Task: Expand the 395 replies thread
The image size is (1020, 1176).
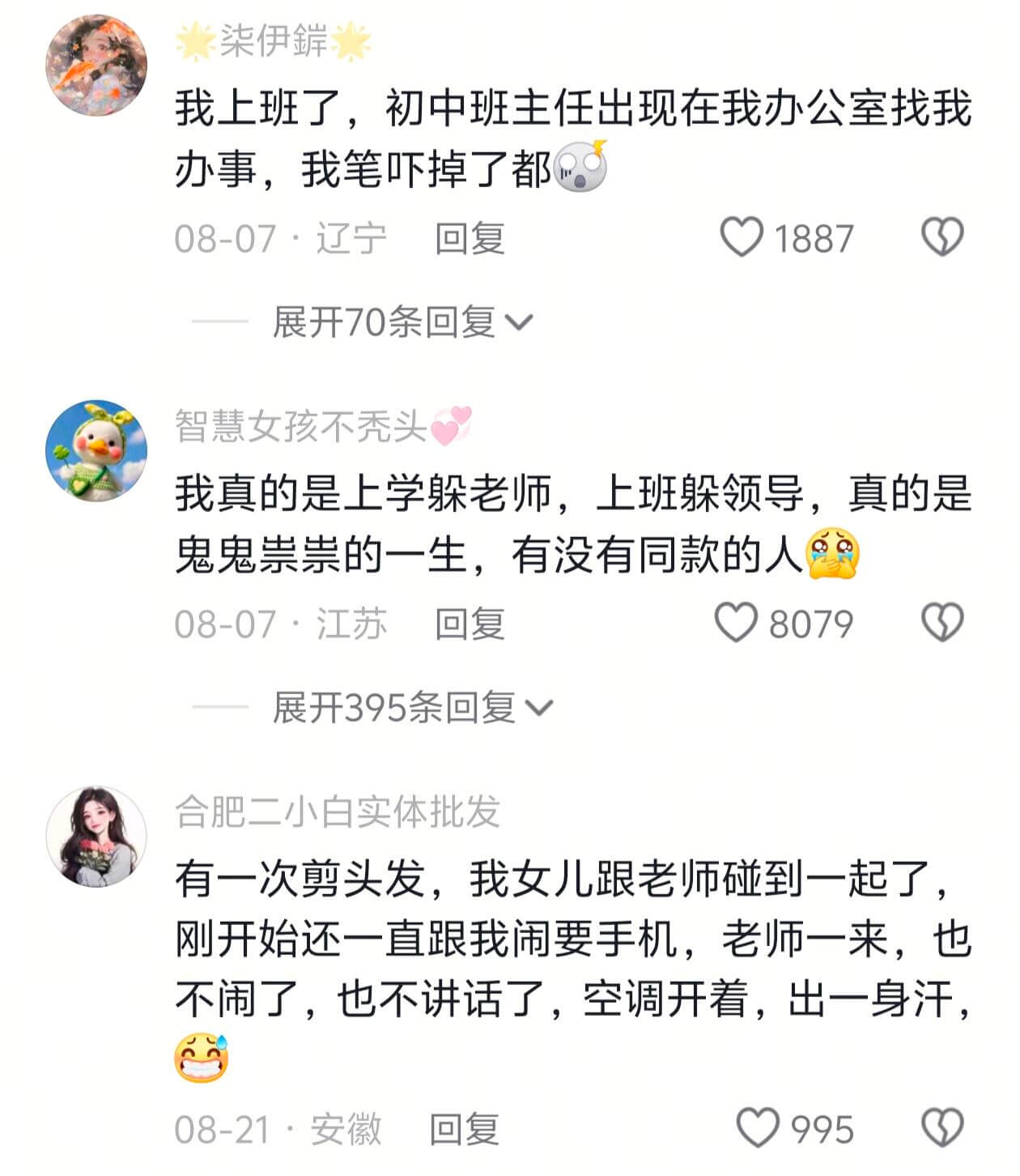Action: click(397, 707)
